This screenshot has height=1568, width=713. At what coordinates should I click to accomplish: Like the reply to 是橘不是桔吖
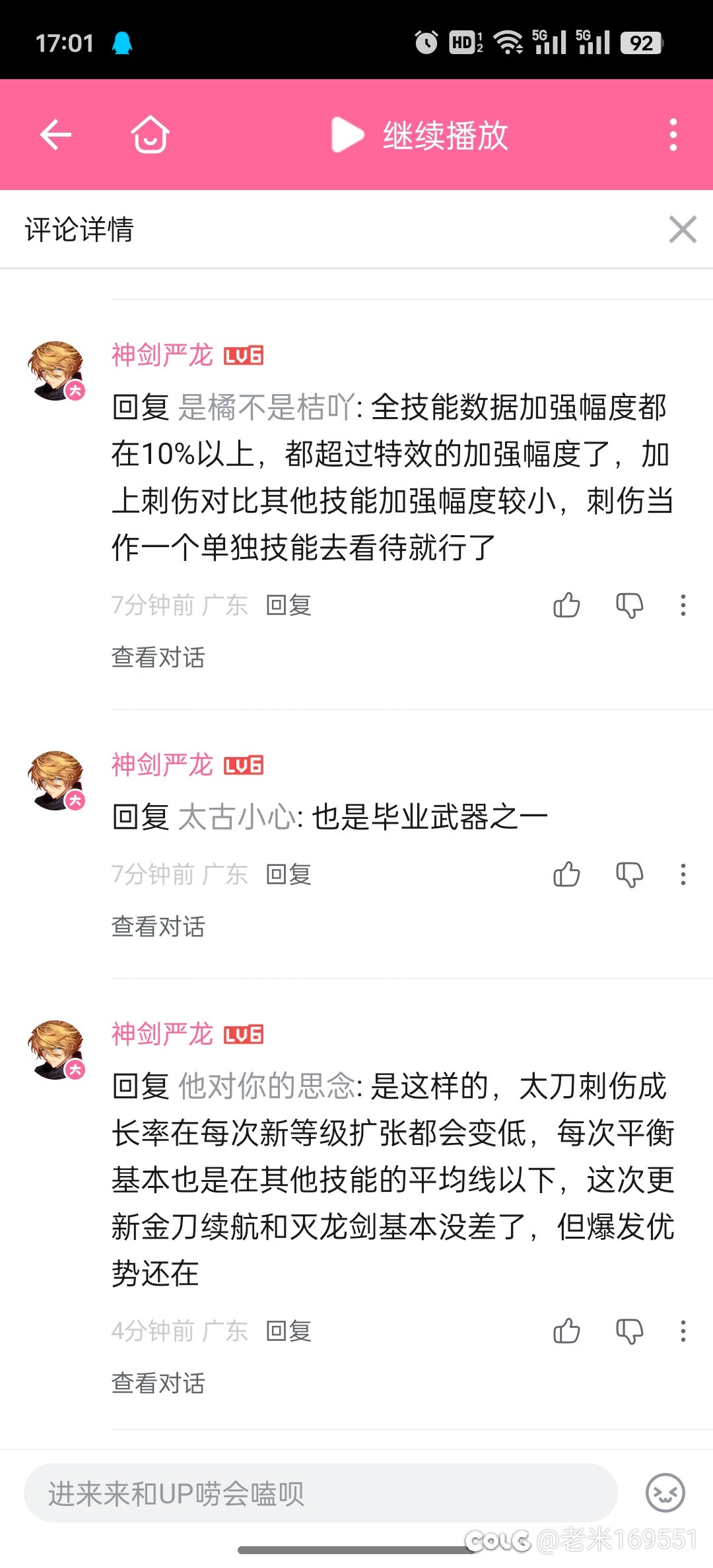coord(566,605)
